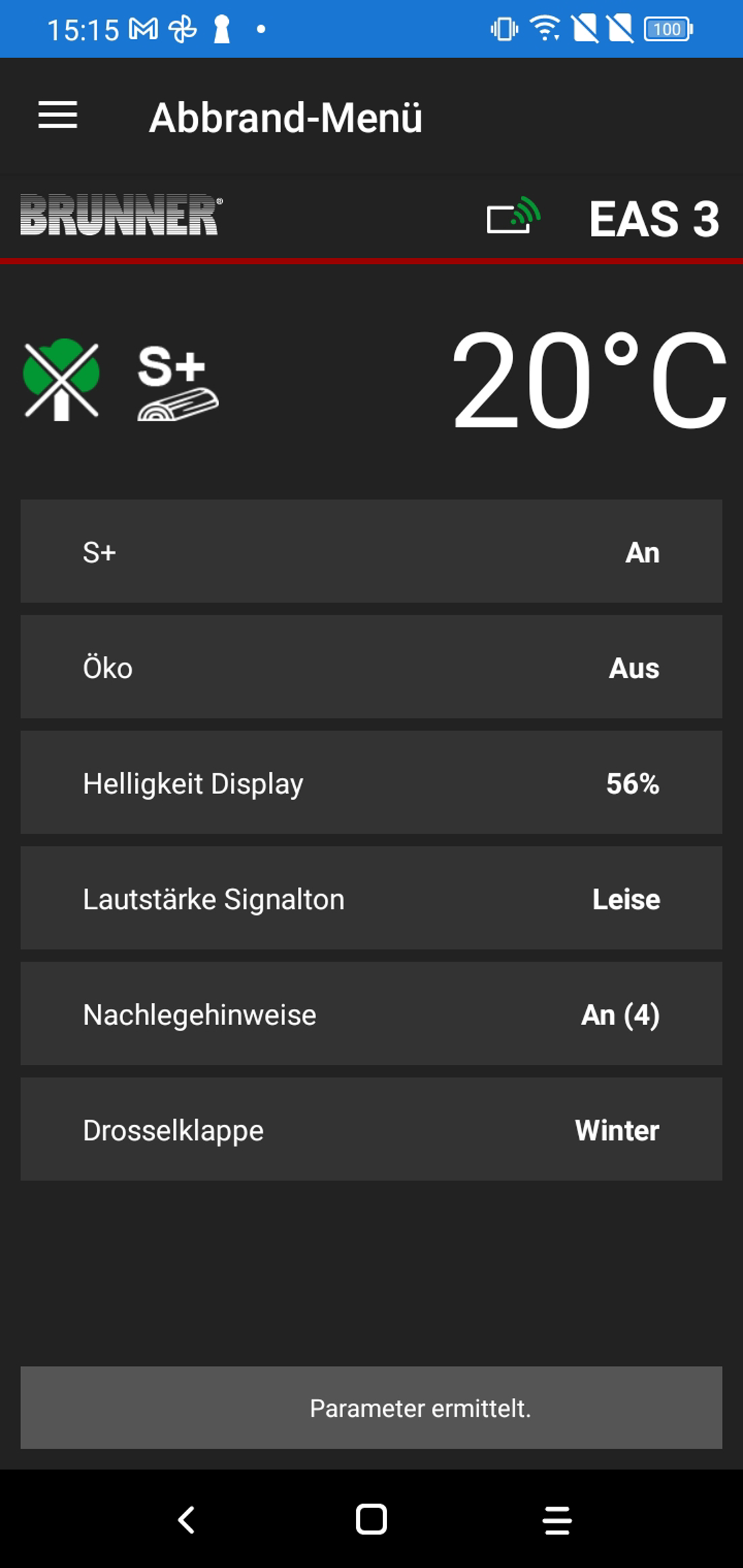The image size is (743, 1568).
Task: Go back using system back button
Action: (186, 1519)
